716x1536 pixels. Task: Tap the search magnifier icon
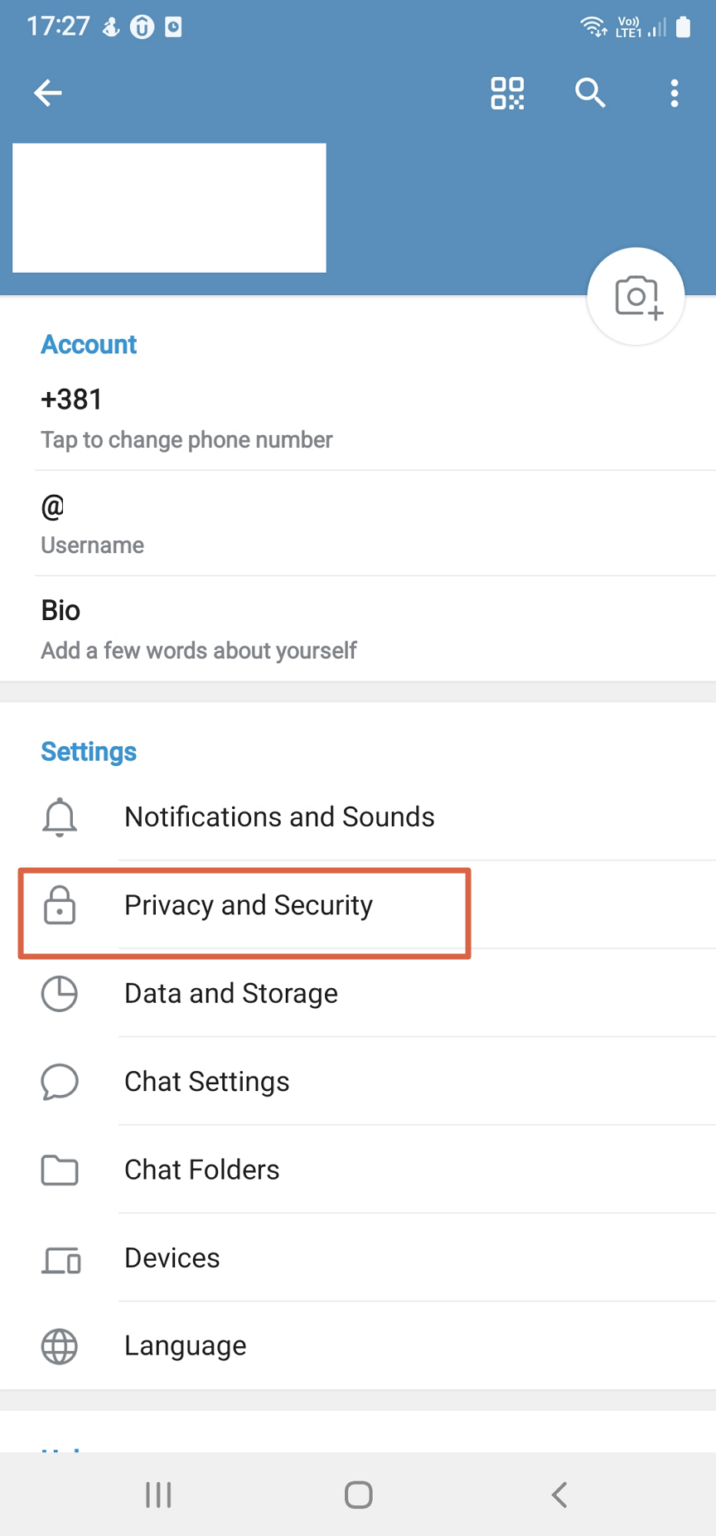tap(590, 93)
